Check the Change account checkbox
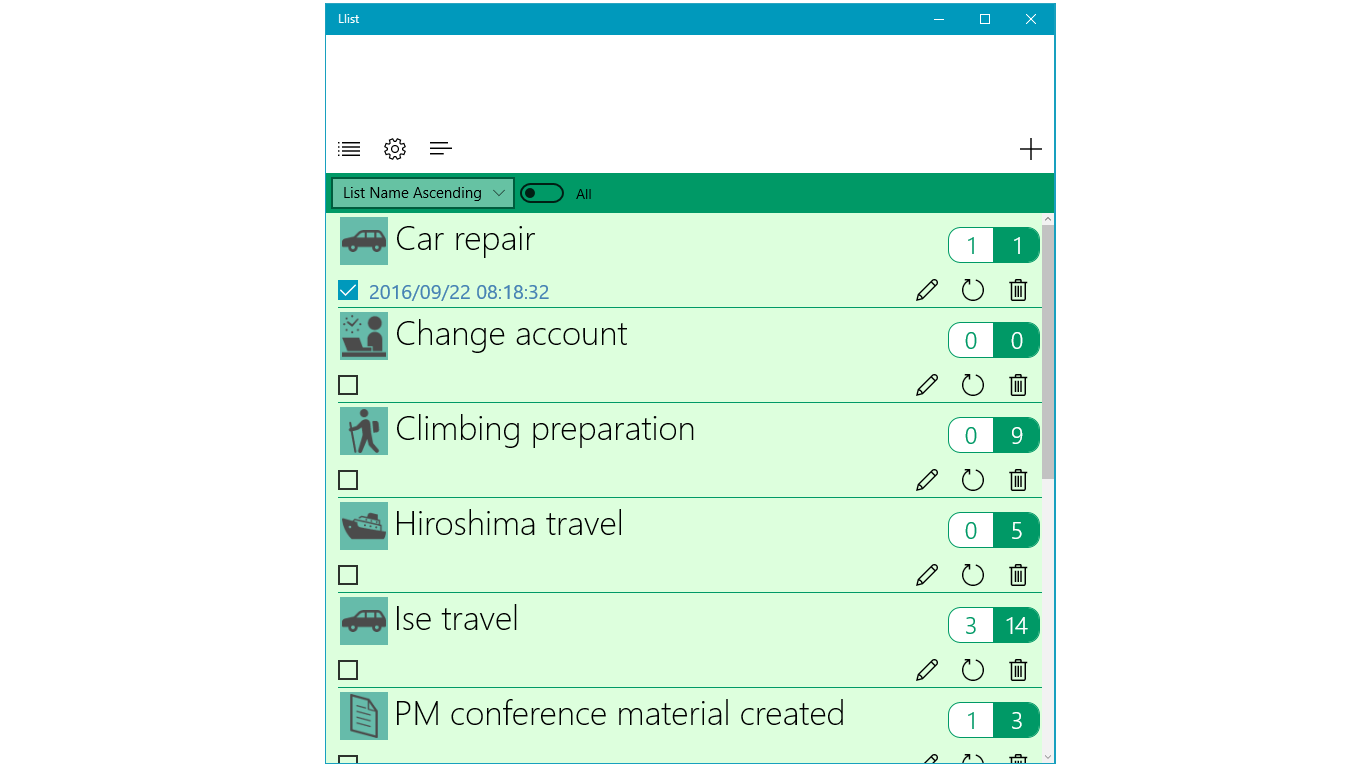 pyautogui.click(x=348, y=385)
